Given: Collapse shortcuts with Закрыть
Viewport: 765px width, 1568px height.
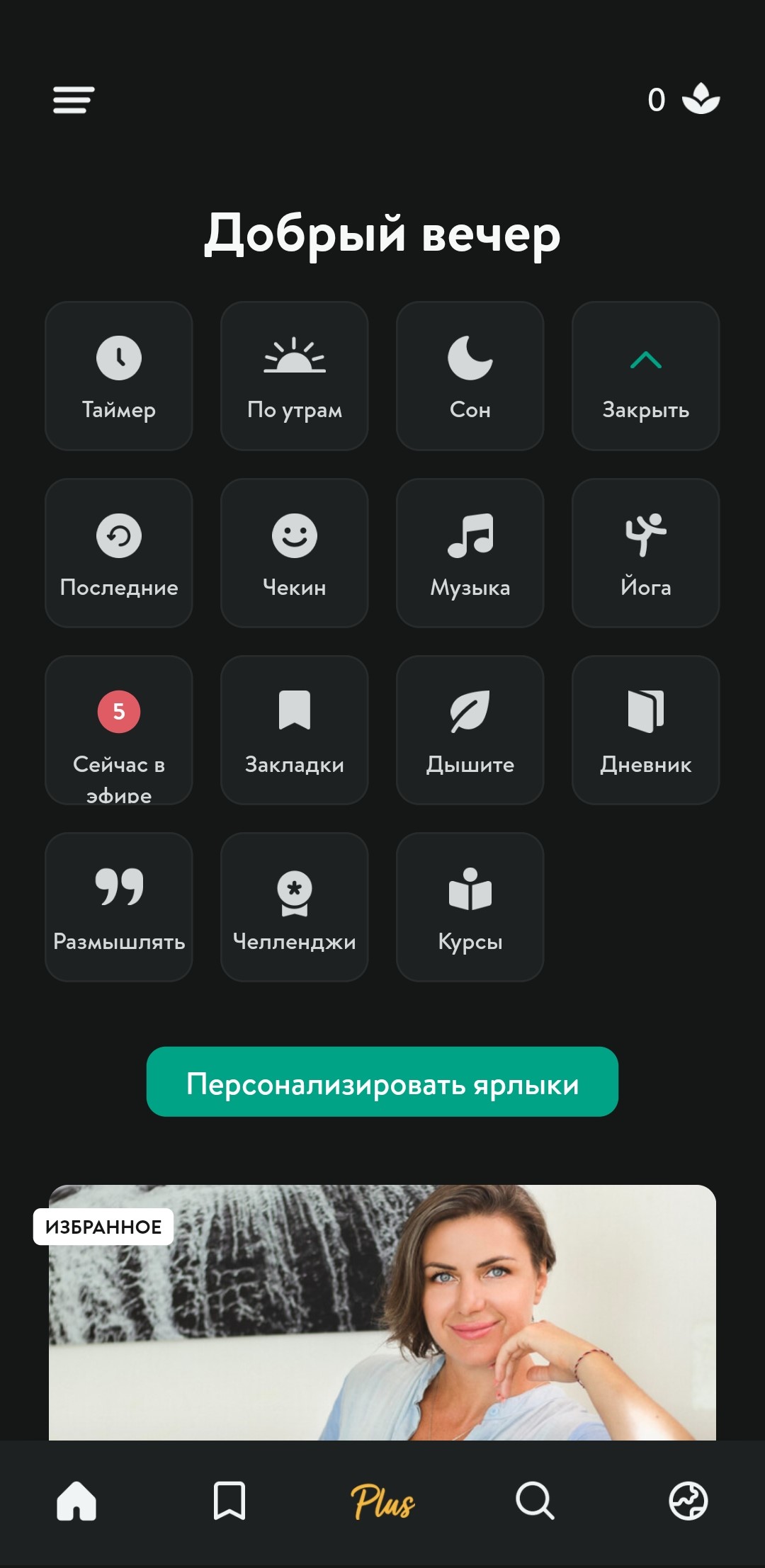Looking at the screenshot, I should coord(646,376).
